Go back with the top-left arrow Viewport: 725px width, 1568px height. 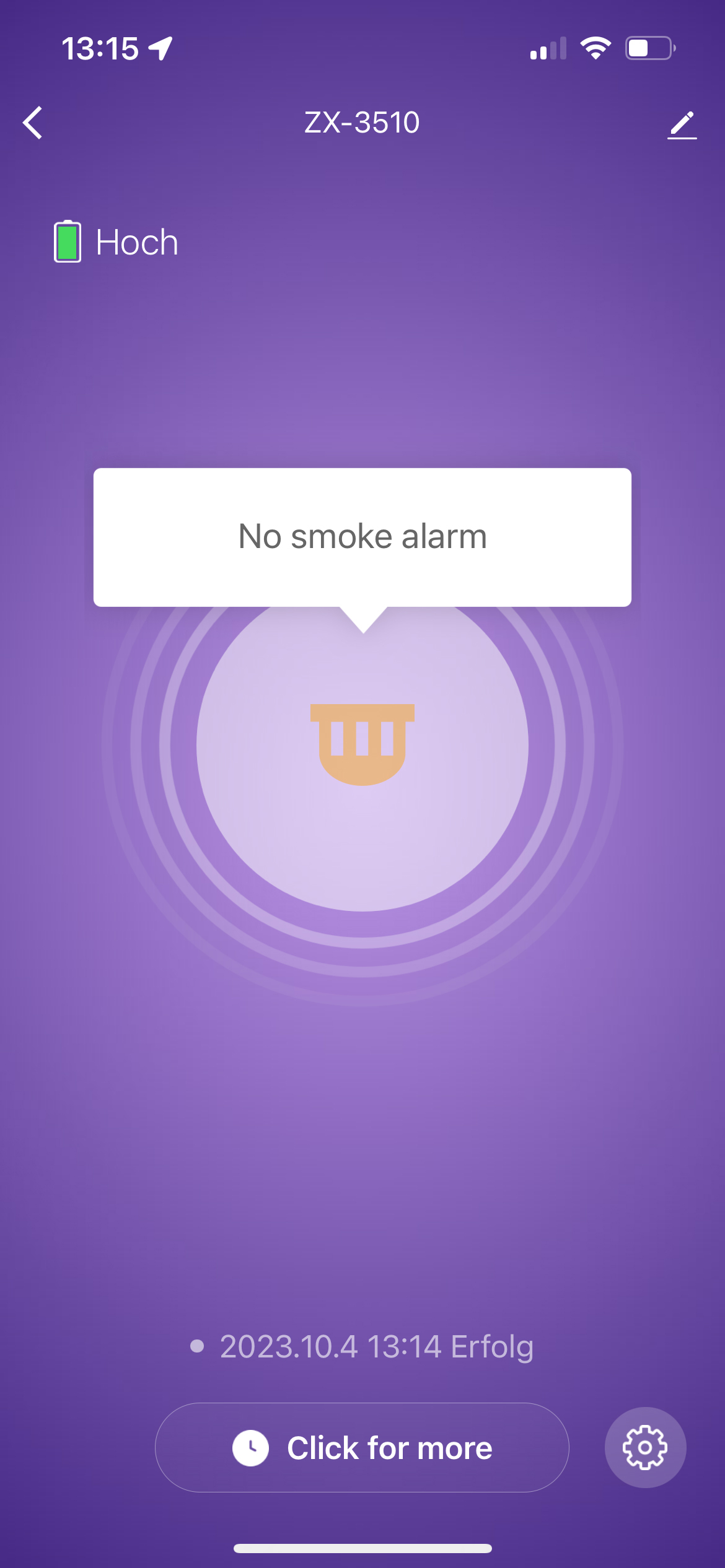click(x=33, y=123)
